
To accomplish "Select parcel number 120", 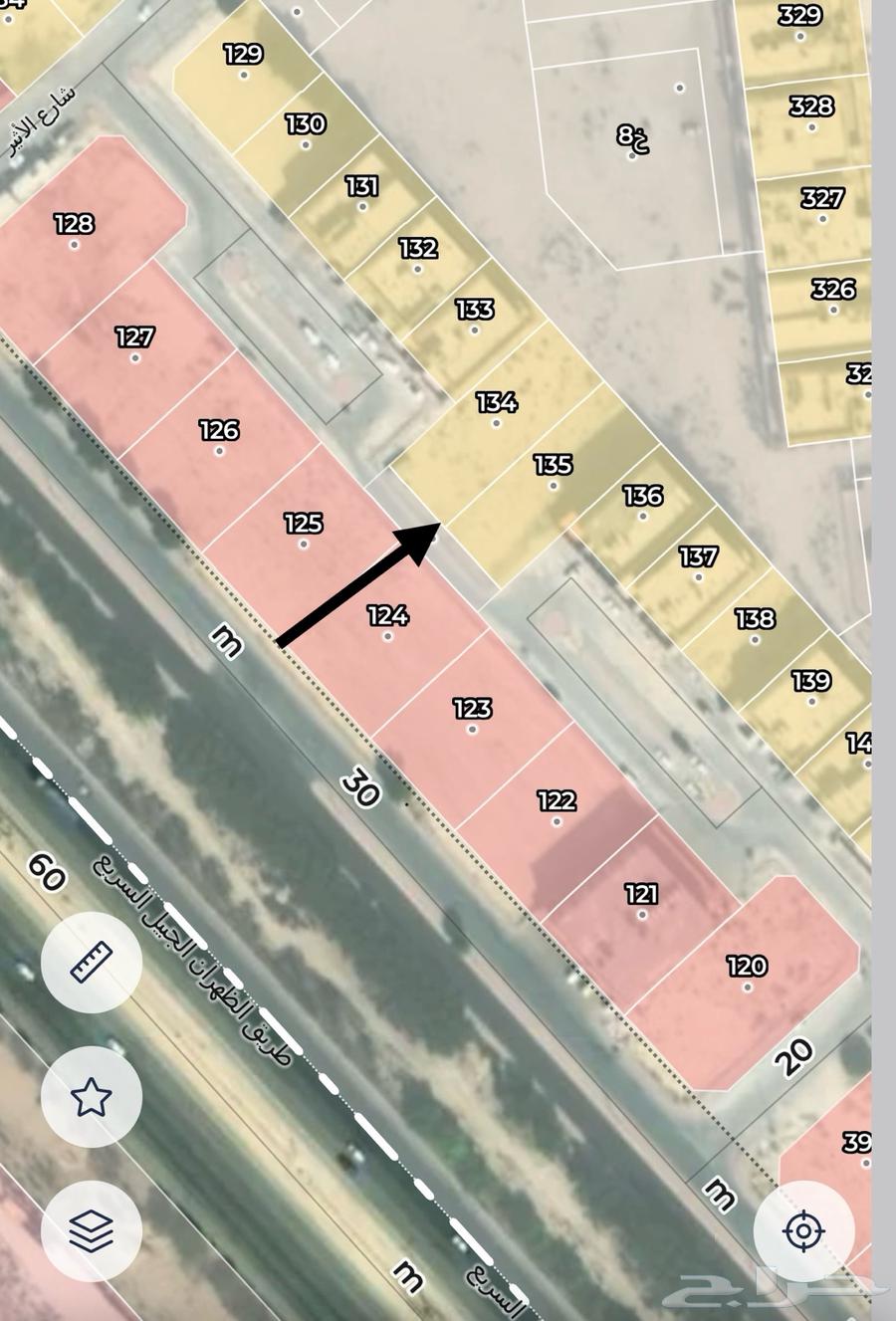I will point(747,976).
